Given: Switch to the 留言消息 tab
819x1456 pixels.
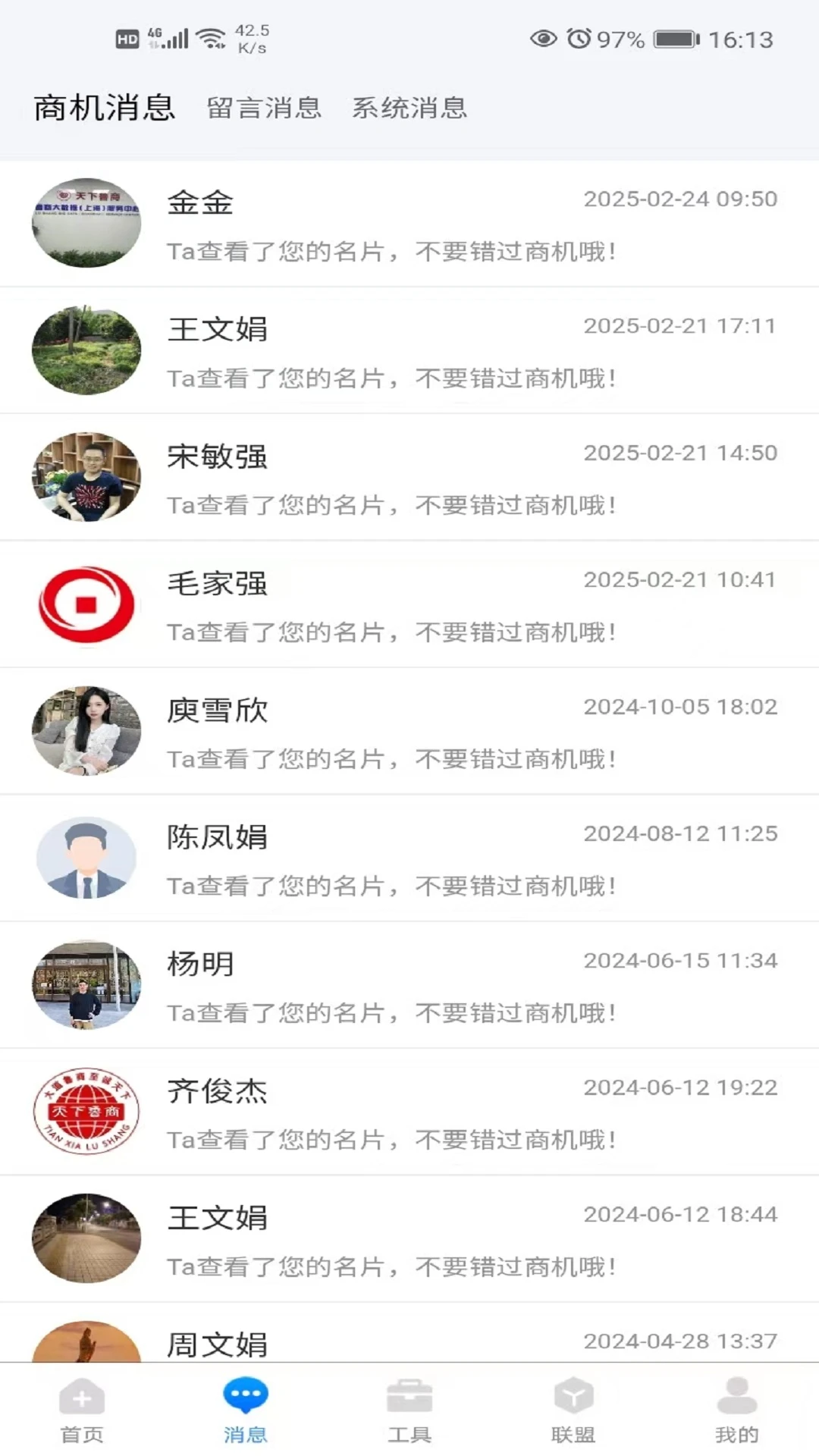Looking at the screenshot, I should pos(265,108).
